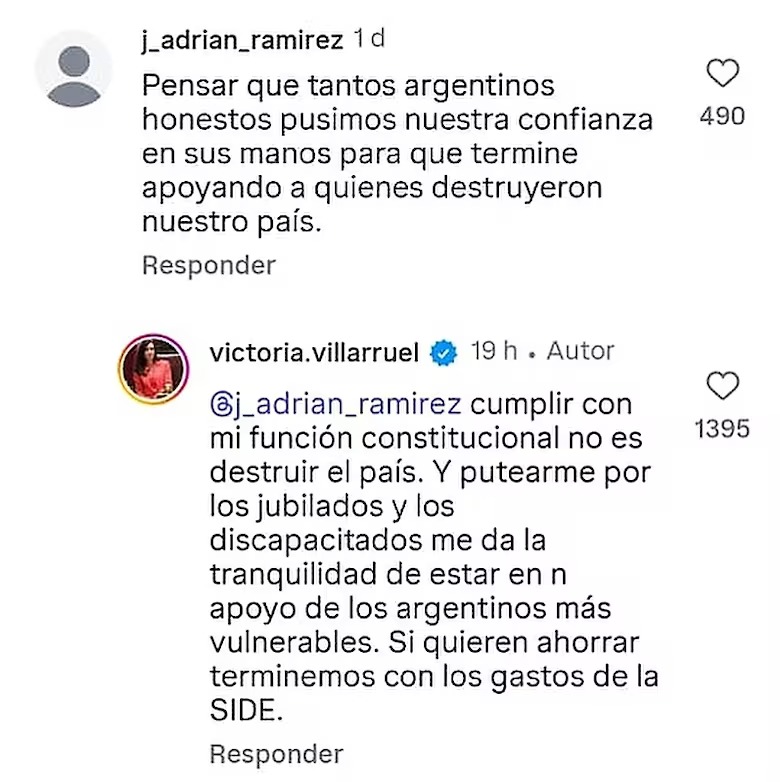This screenshot has height=782, width=780.
Task: Like victoria.villarruel's reply
Action: pos(722,386)
